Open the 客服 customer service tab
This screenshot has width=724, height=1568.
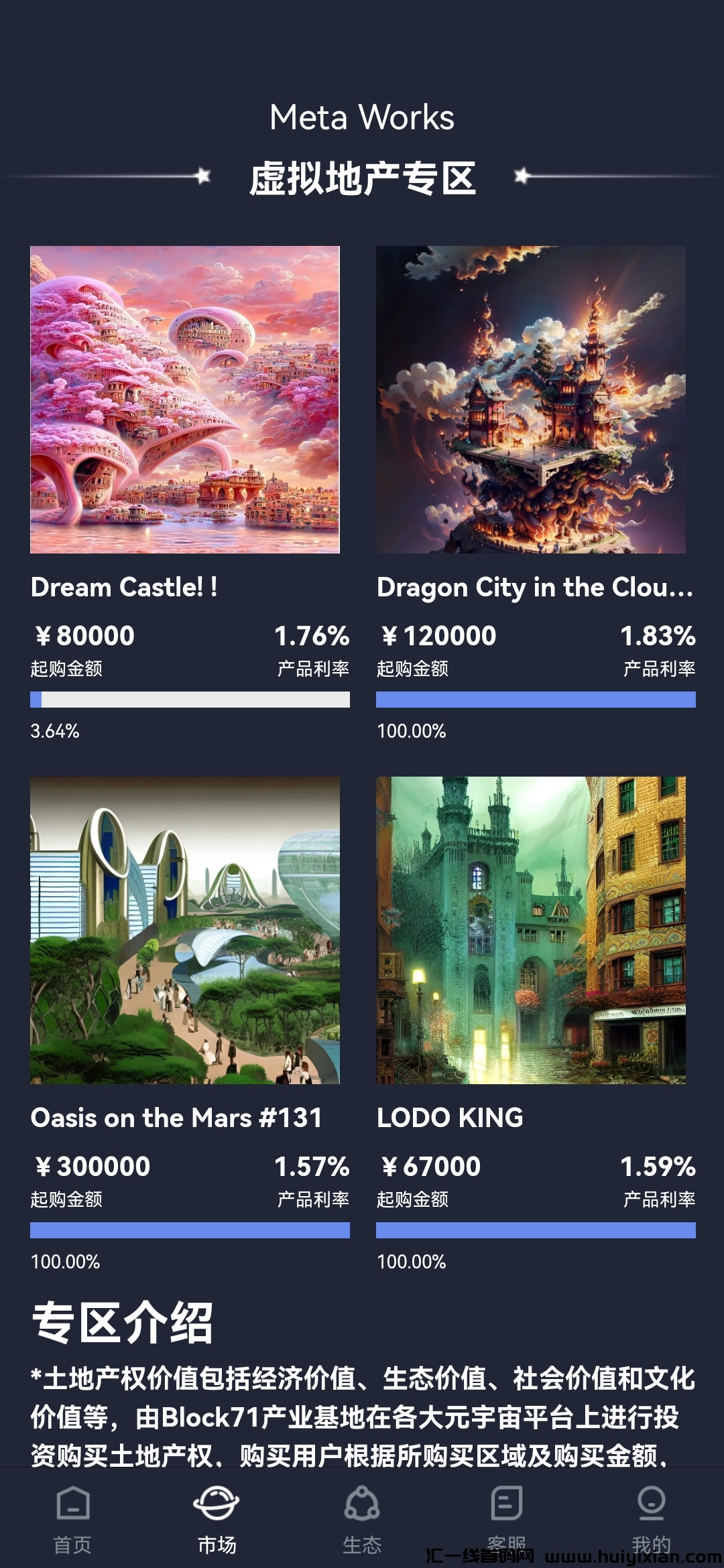506,1516
